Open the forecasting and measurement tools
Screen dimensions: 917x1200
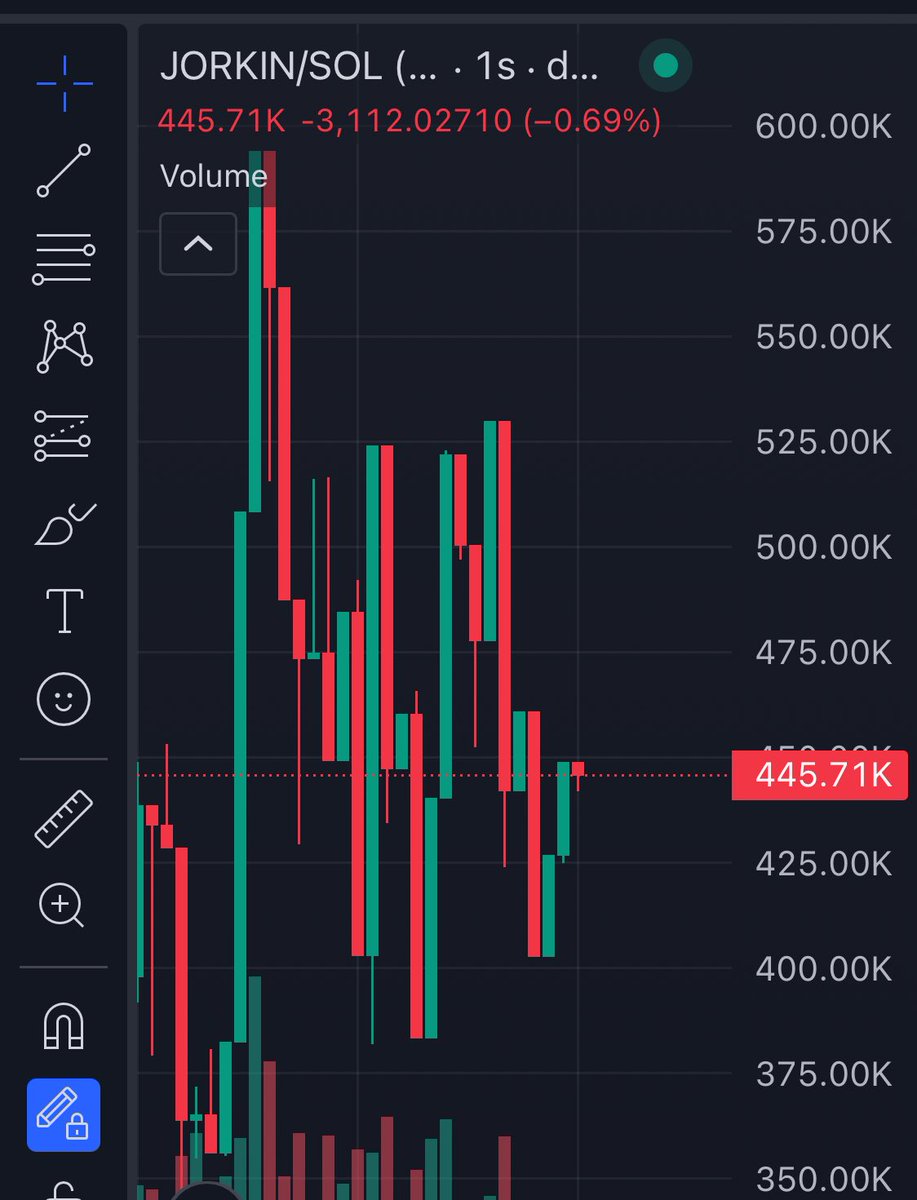point(64,435)
